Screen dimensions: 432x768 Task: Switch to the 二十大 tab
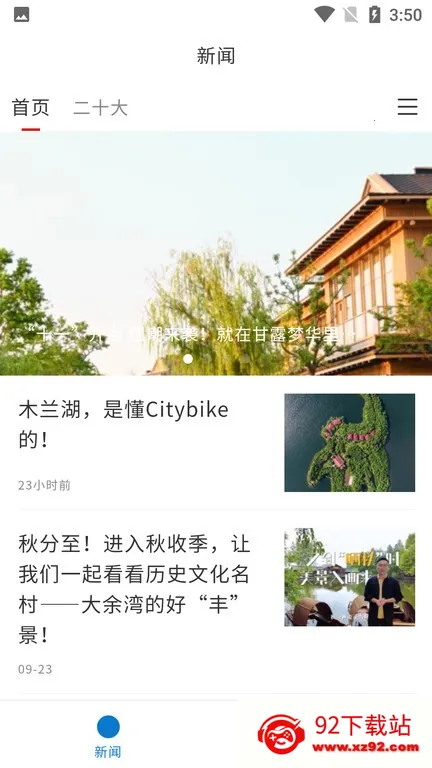coord(100,108)
